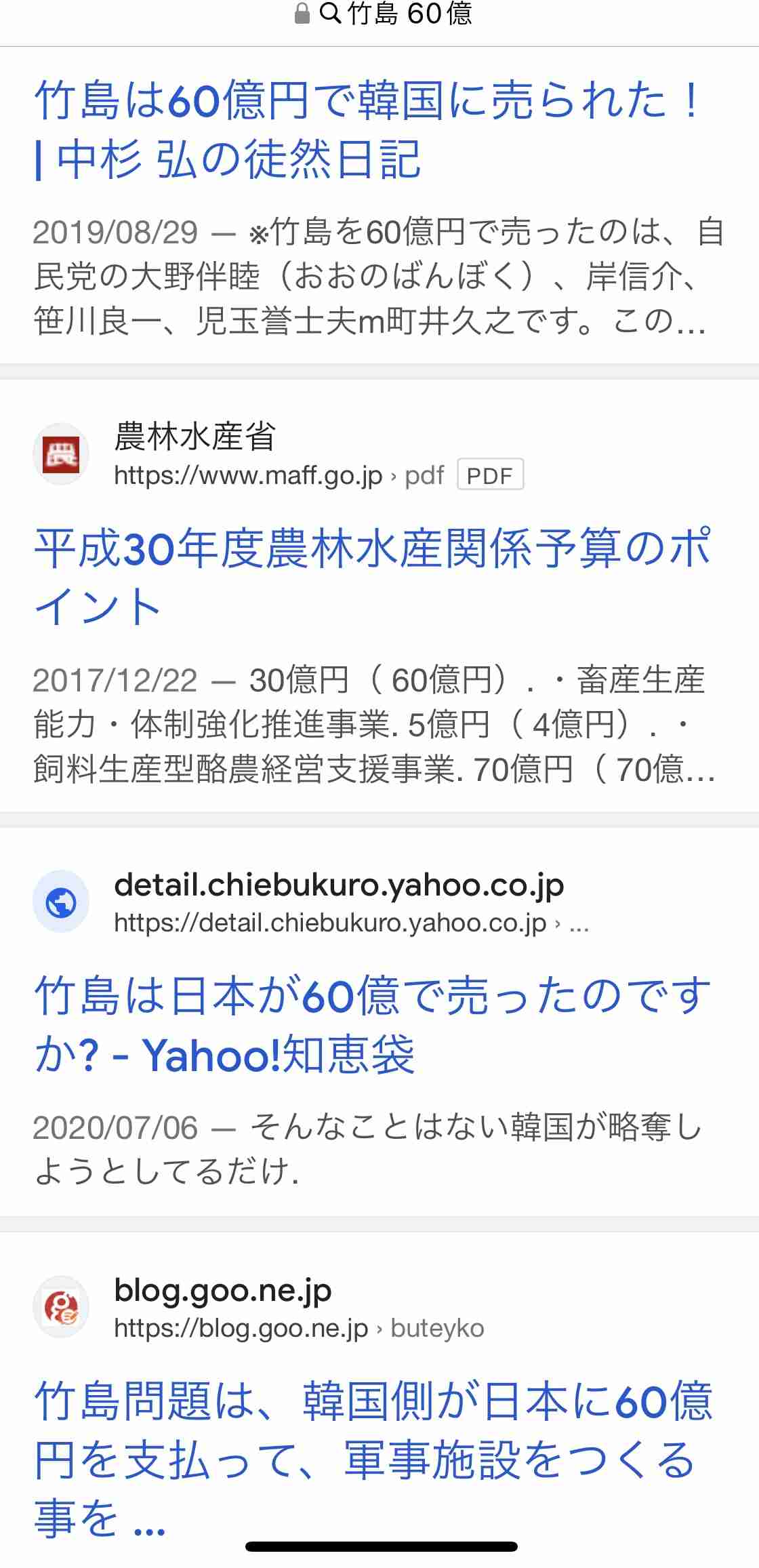Tap the PDF badge on the maff.go.jp result
759x1568 pixels.
click(491, 475)
